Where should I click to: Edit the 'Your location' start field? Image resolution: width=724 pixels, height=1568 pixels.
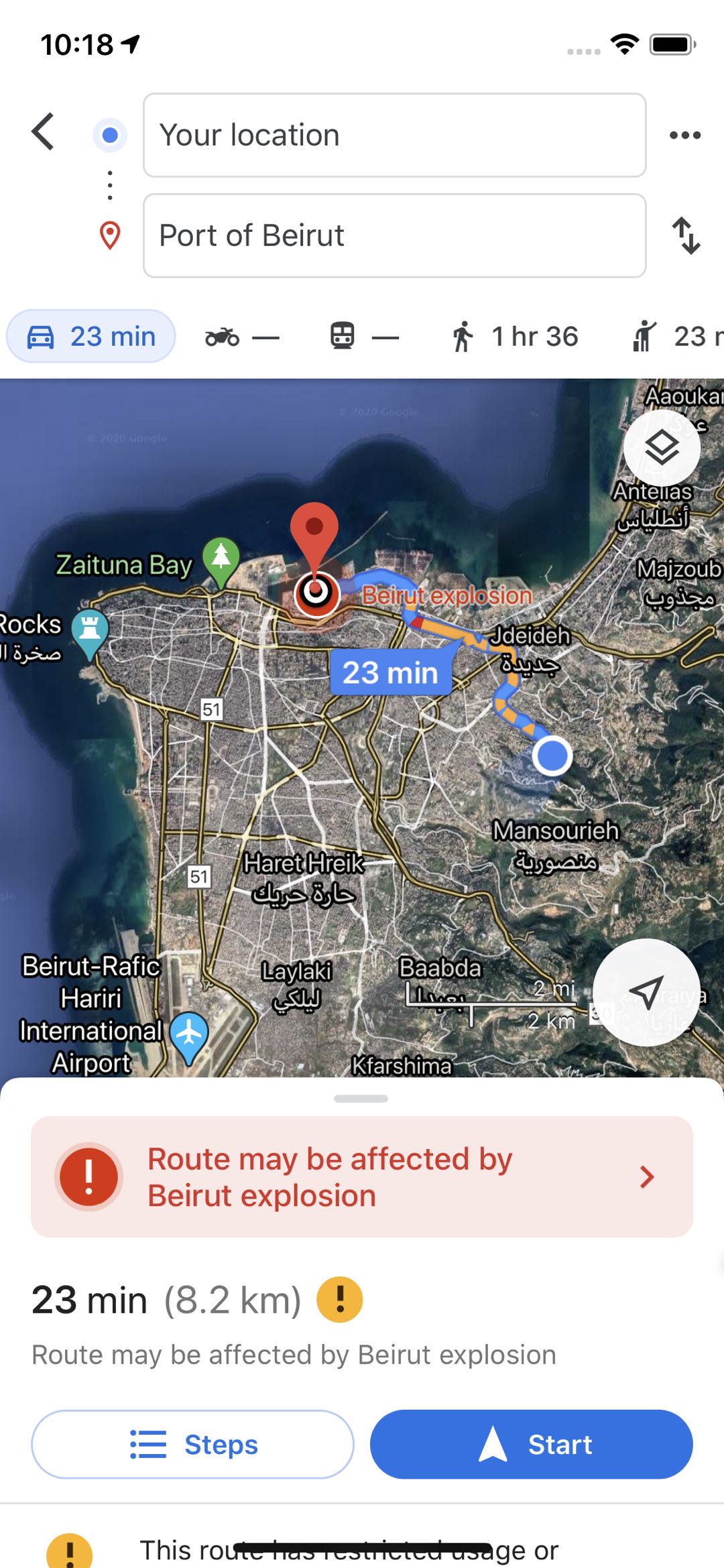pos(394,135)
